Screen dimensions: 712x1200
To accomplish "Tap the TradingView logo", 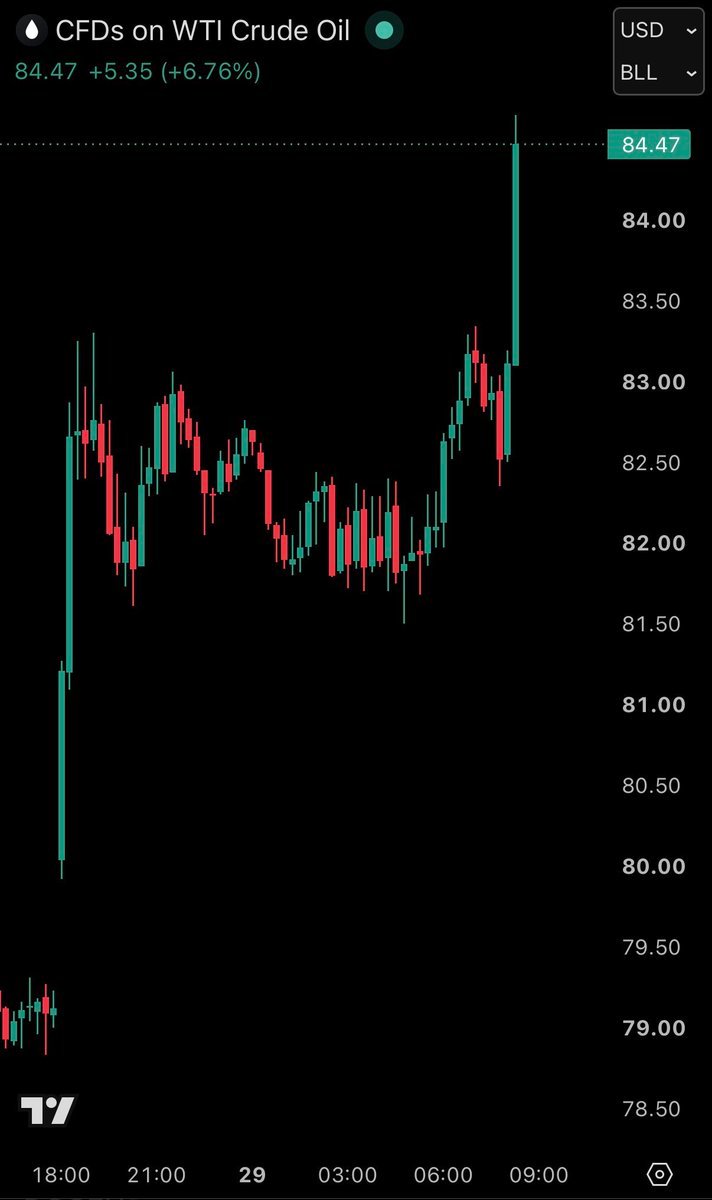I will pos(48,1110).
